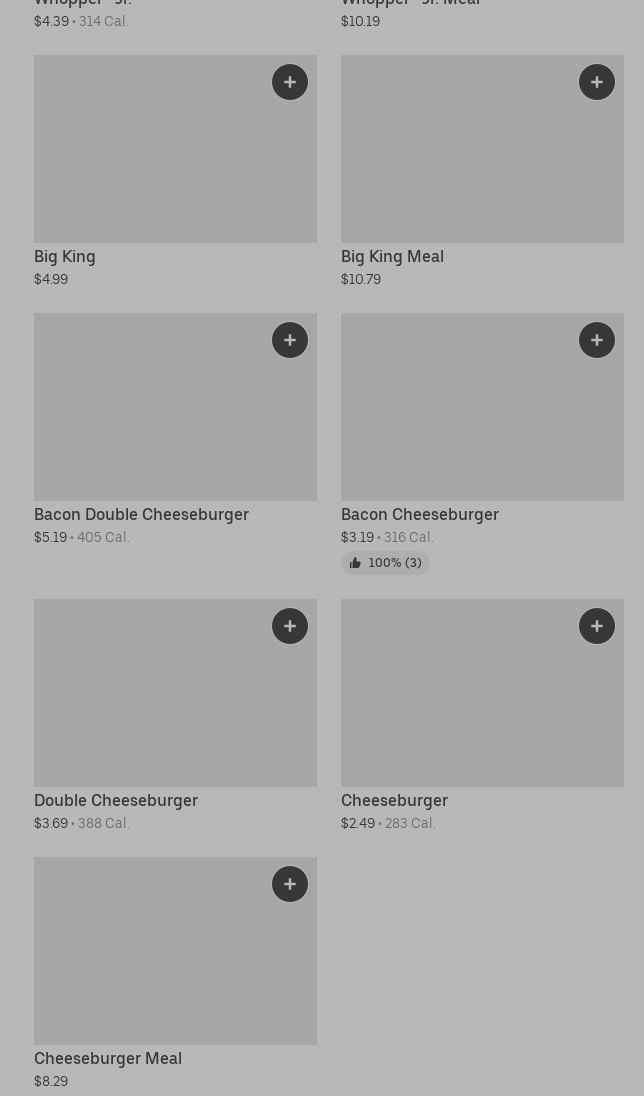Add Cheeseburger to the order

(597, 626)
